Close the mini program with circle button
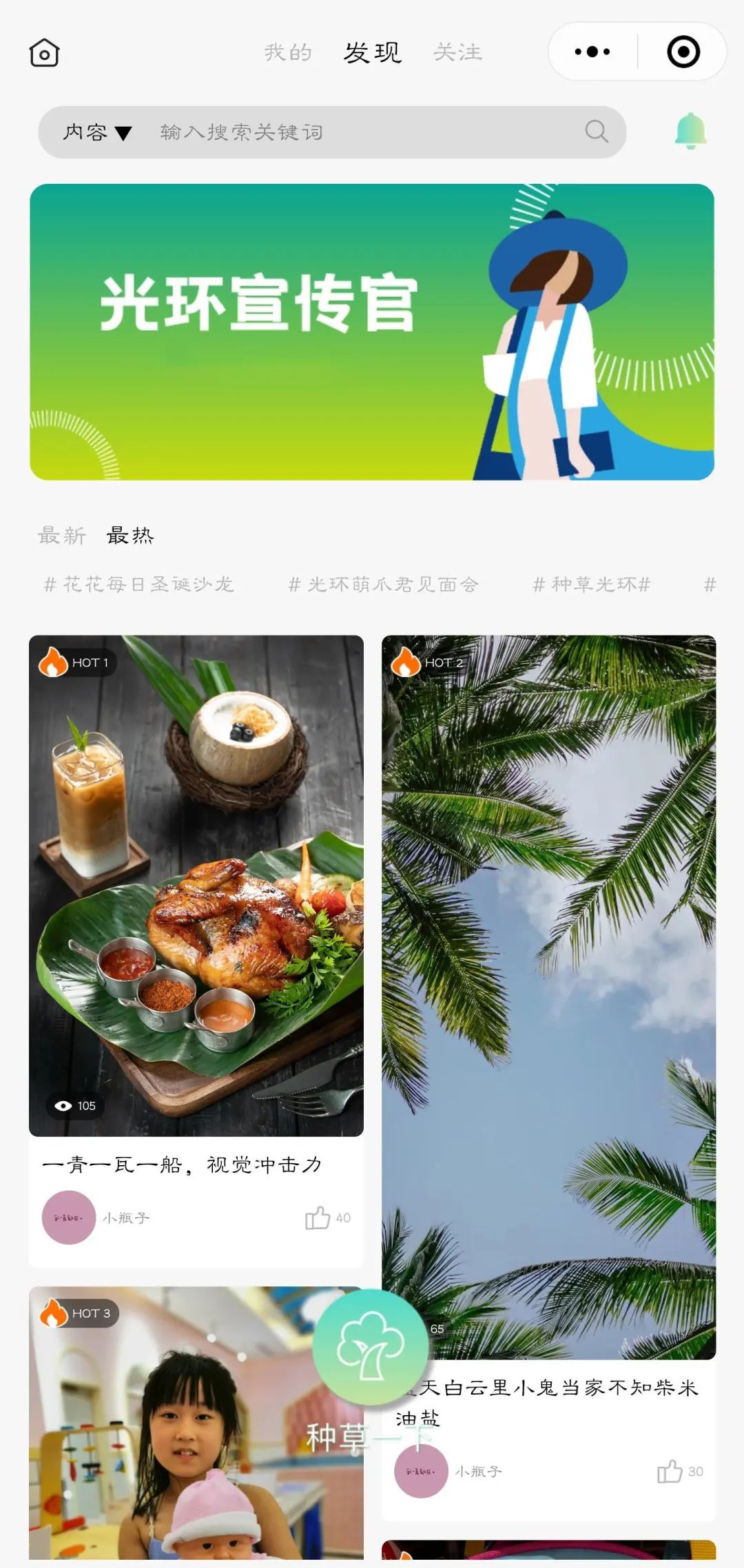The height and width of the screenshot is (1568, 744). (683, 52)
